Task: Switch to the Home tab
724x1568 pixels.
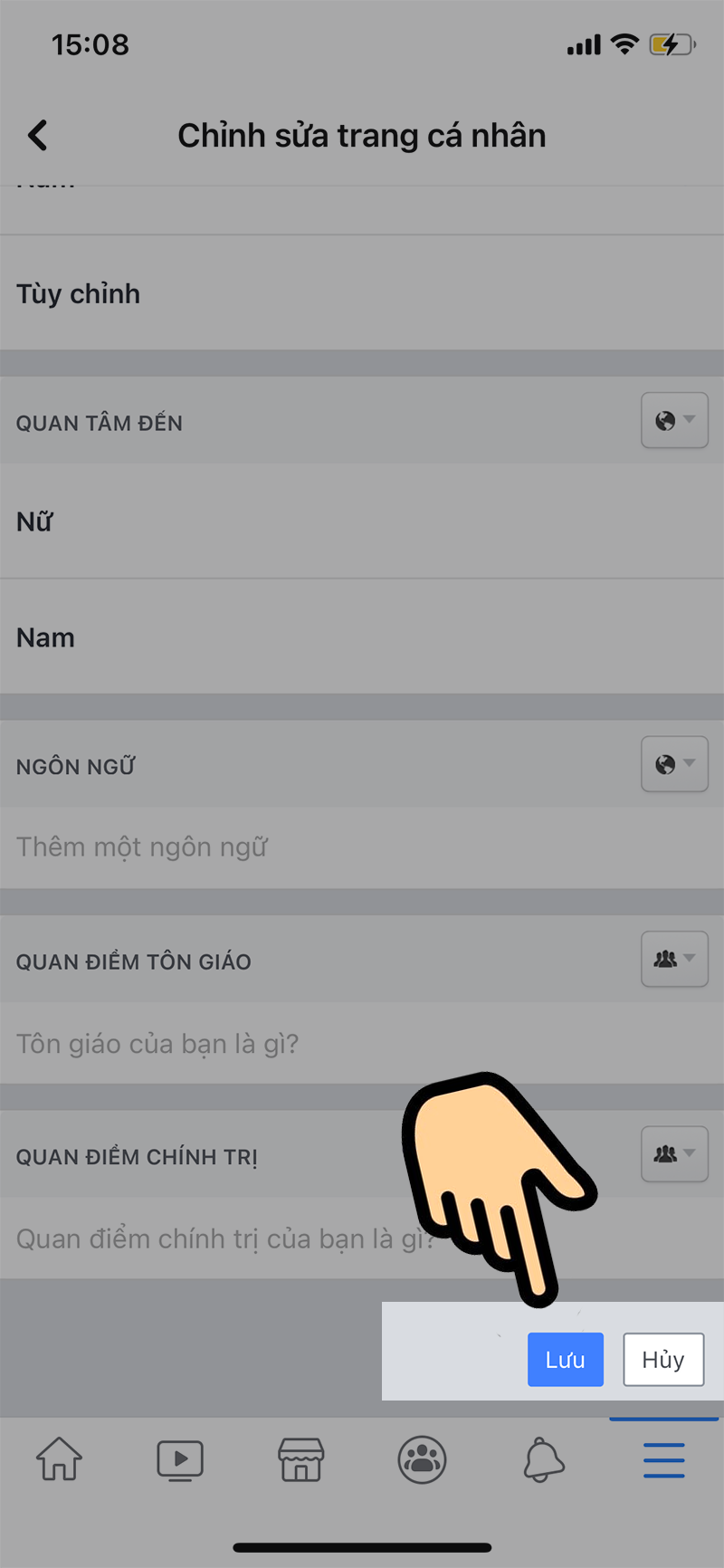Action: click(60, 1459)
